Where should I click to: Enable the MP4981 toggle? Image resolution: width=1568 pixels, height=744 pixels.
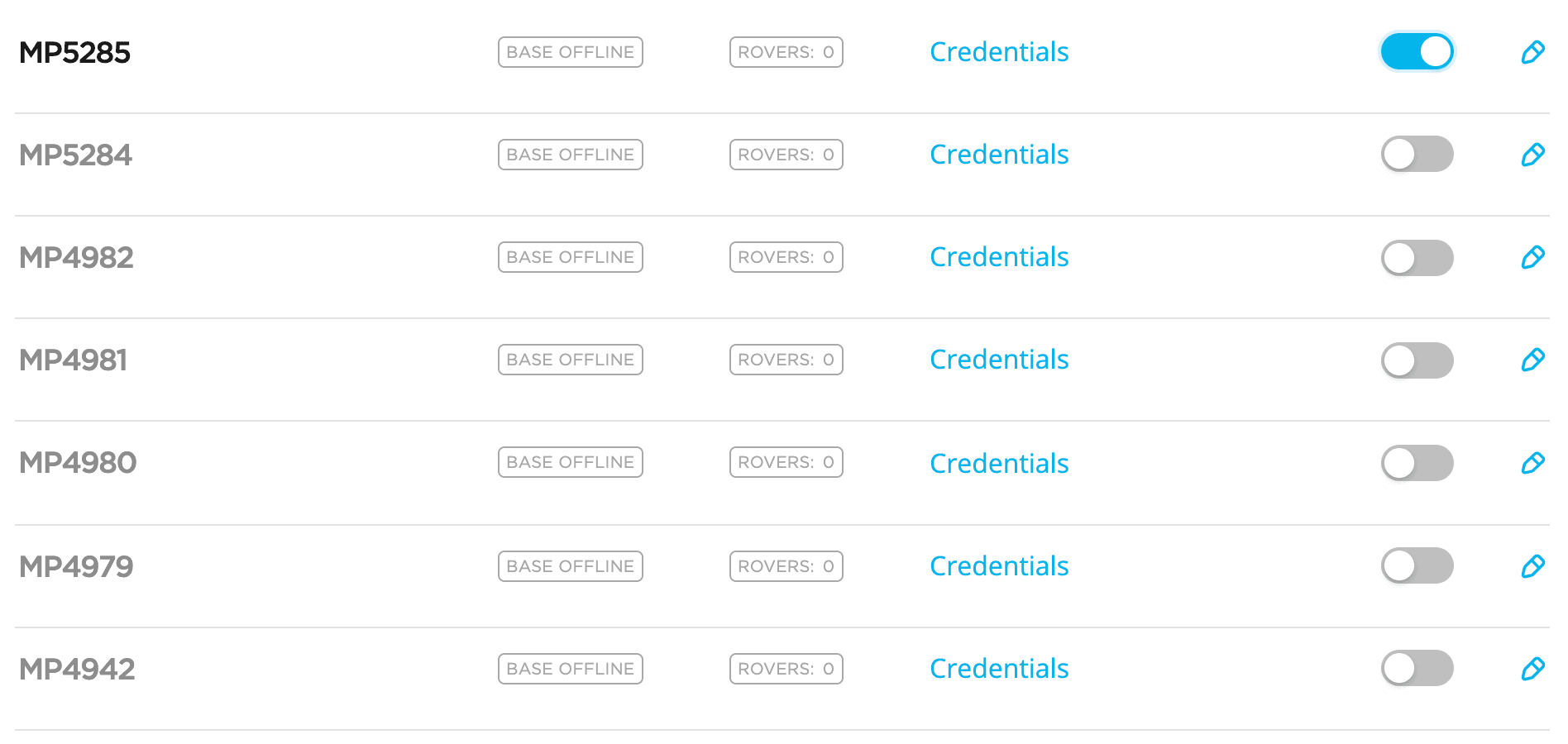coord(1417,360)
